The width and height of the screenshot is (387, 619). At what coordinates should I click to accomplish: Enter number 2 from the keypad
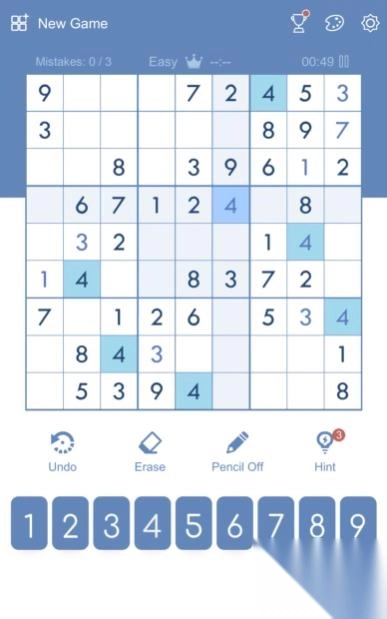(x=70, y=523)
